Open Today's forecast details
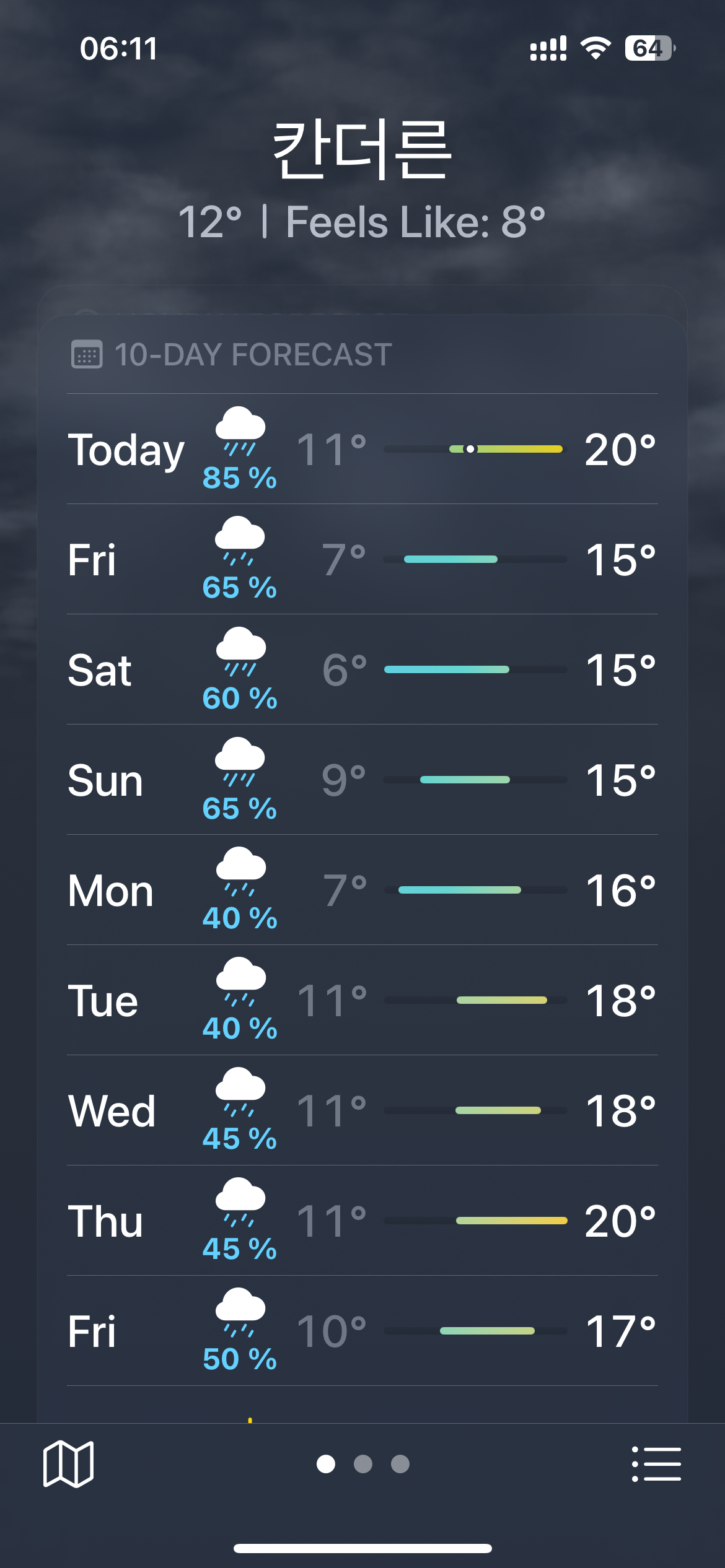The image size is (725, 1568). (x=362, y=449)
